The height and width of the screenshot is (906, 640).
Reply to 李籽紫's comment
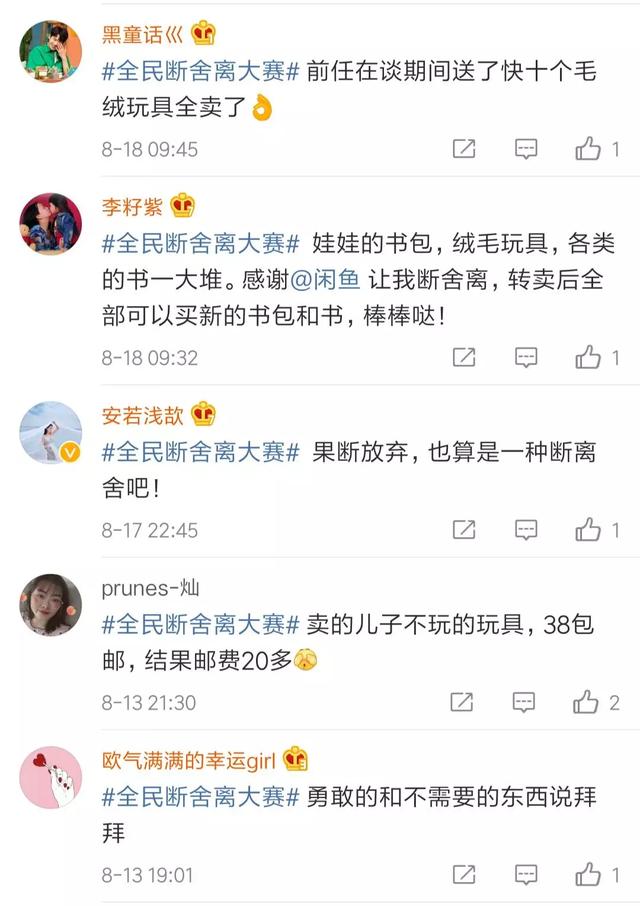(526, 357)
